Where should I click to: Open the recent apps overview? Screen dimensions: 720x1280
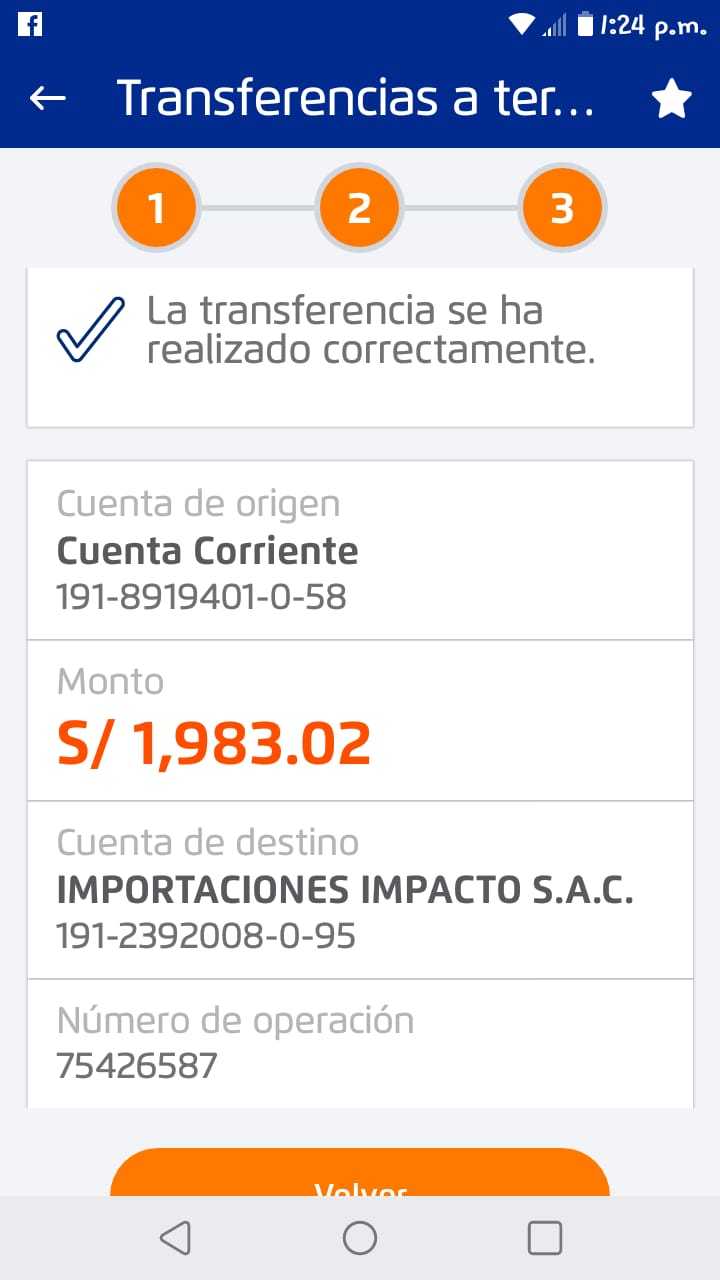pyautogui.click(x=545, y=1239)
